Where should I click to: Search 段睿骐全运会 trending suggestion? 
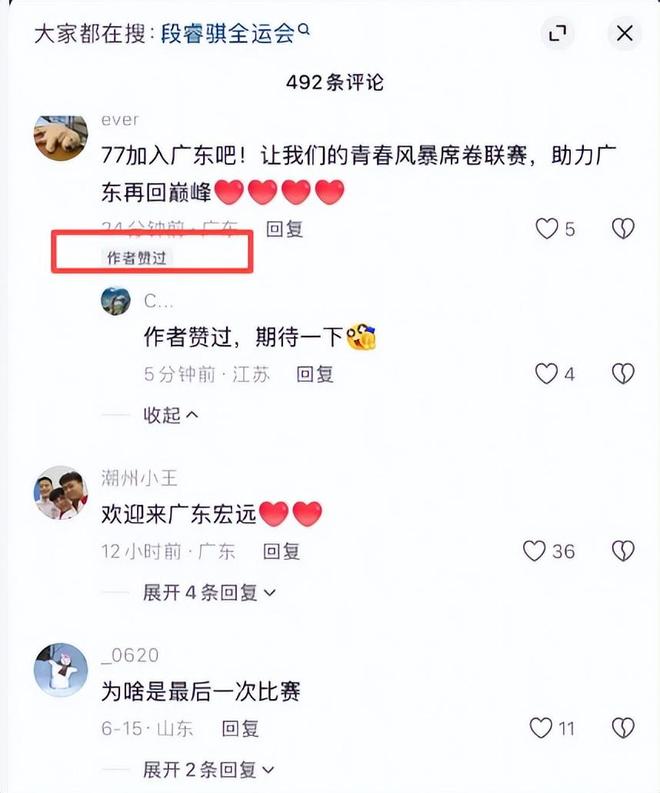pos(235,33)
